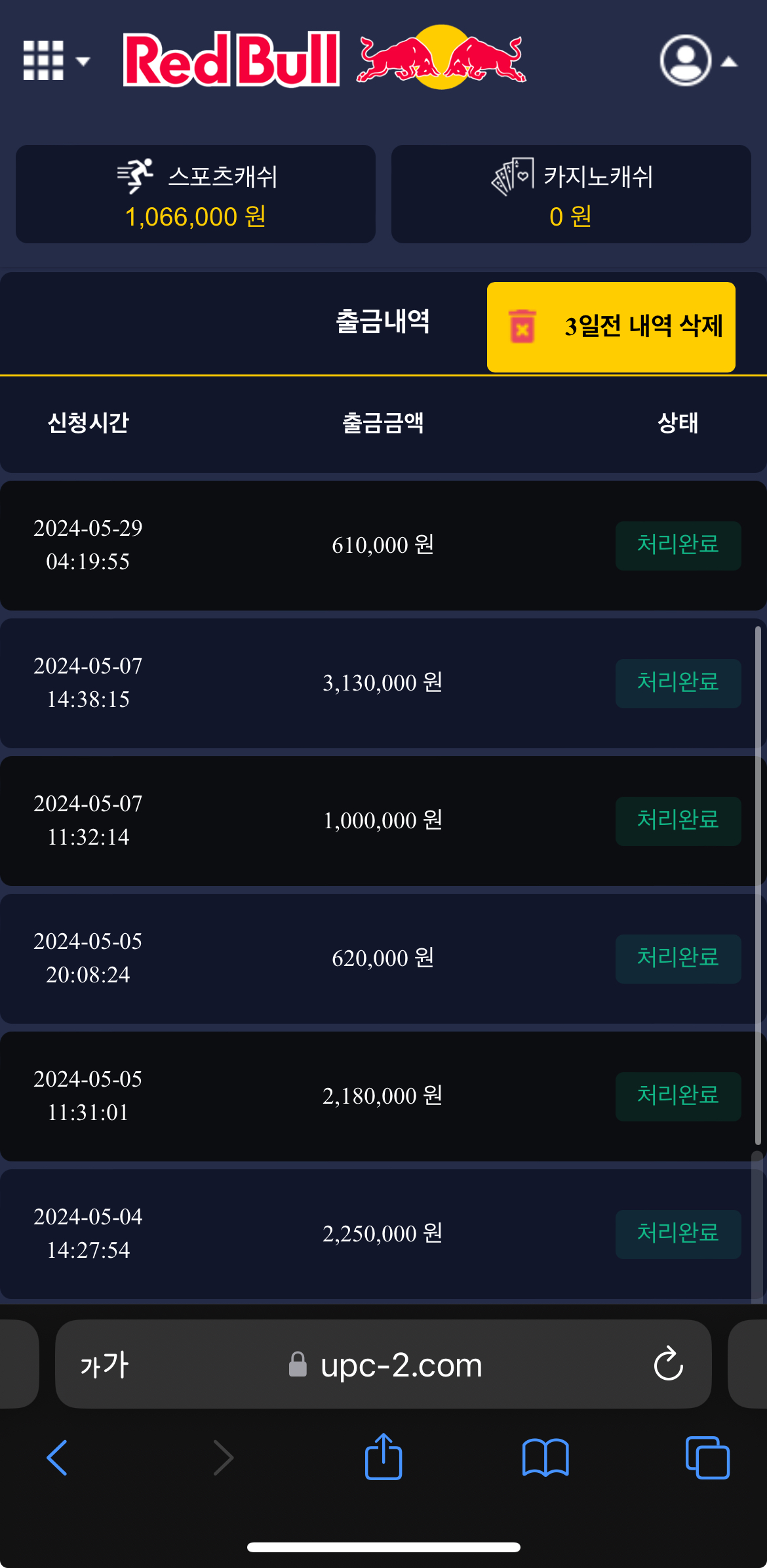
Task: Open the 카지노캐쉬 balance card
Action: [x=571, y=194]
